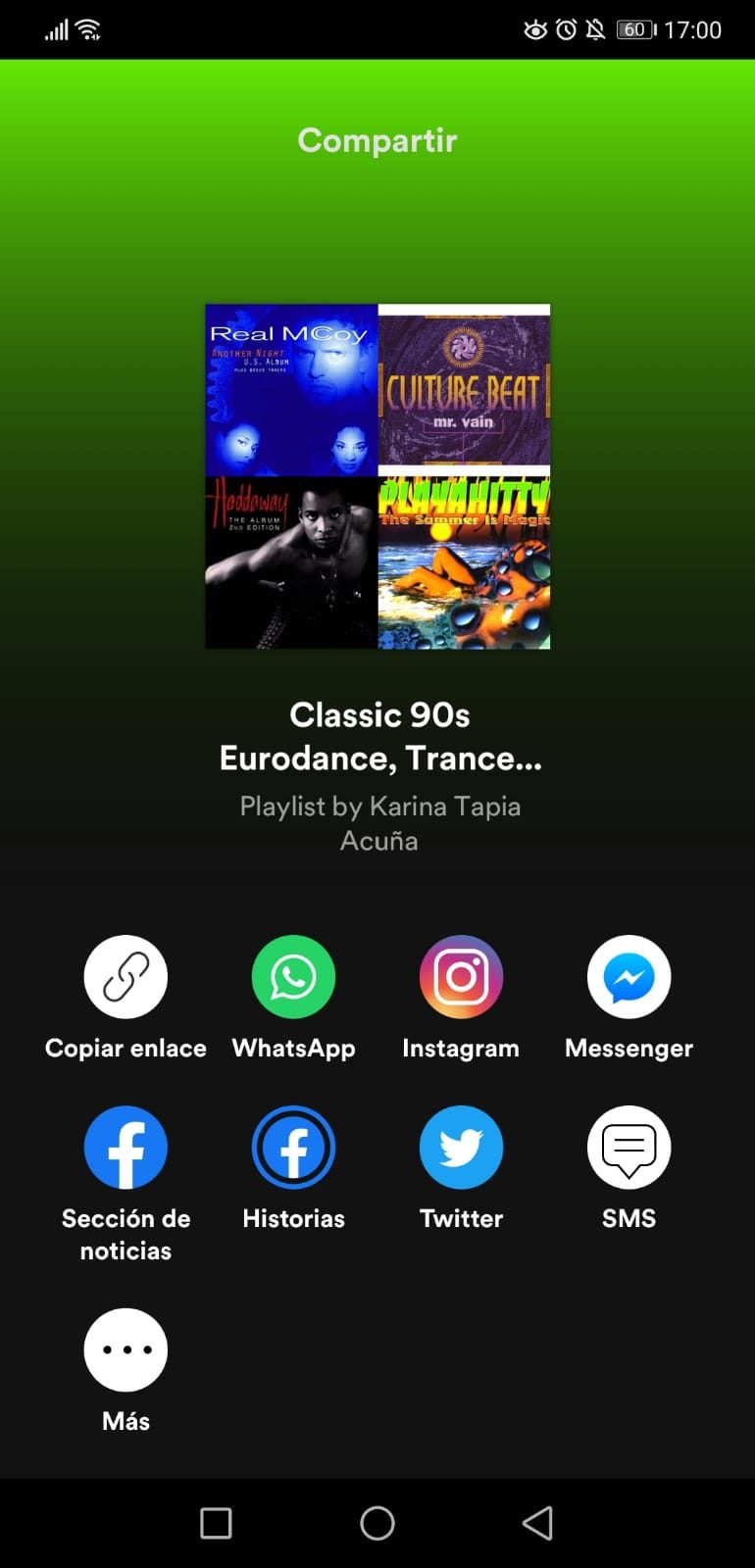Image resolution: width=755 pixels, height=1568 pixels.
Task: Post to Facebook Sección de noticias
Action: point(126,1148)
